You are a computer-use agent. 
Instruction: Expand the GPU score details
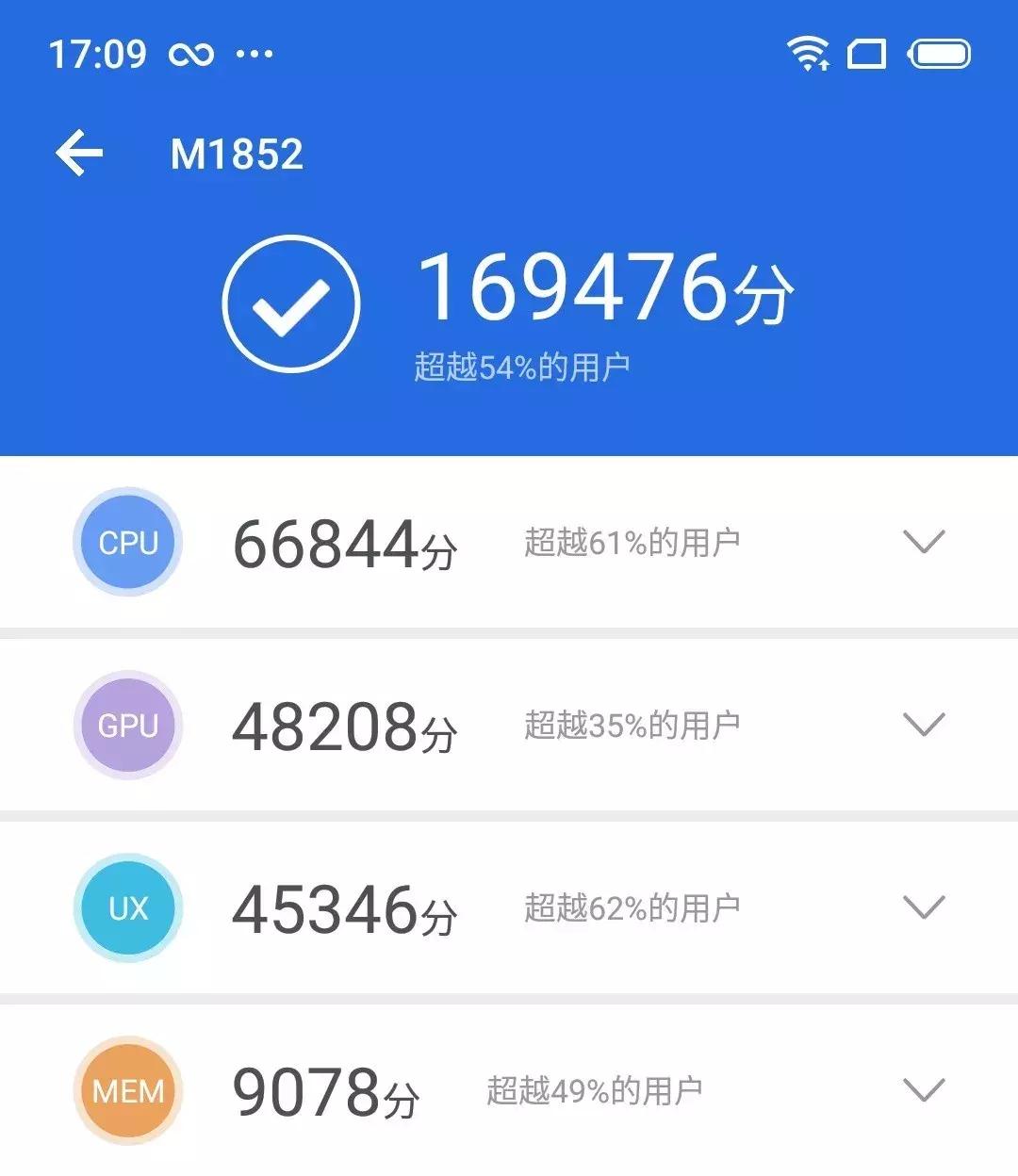(925, 724)
